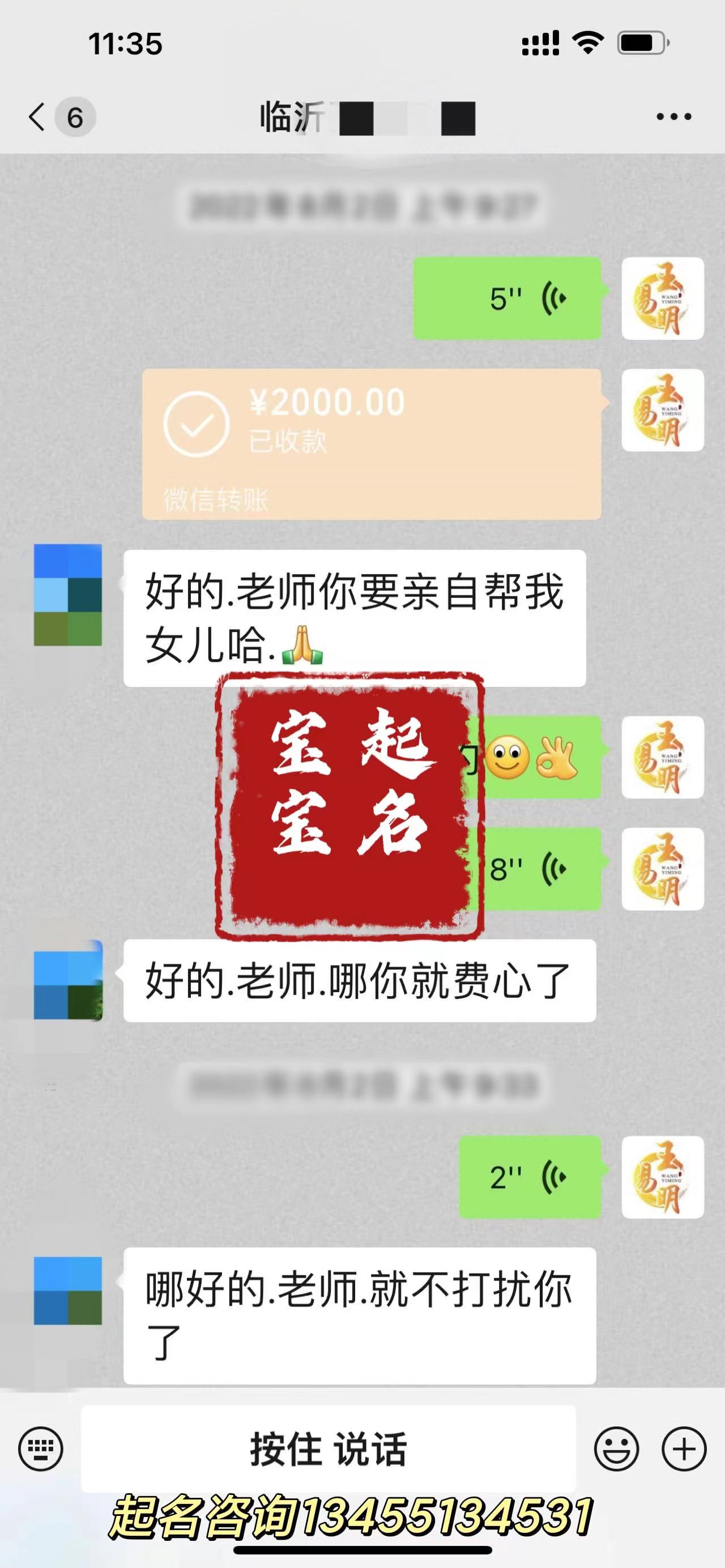
Task: Open the emoji sticker panel
Action: (x=616, y=1448)
